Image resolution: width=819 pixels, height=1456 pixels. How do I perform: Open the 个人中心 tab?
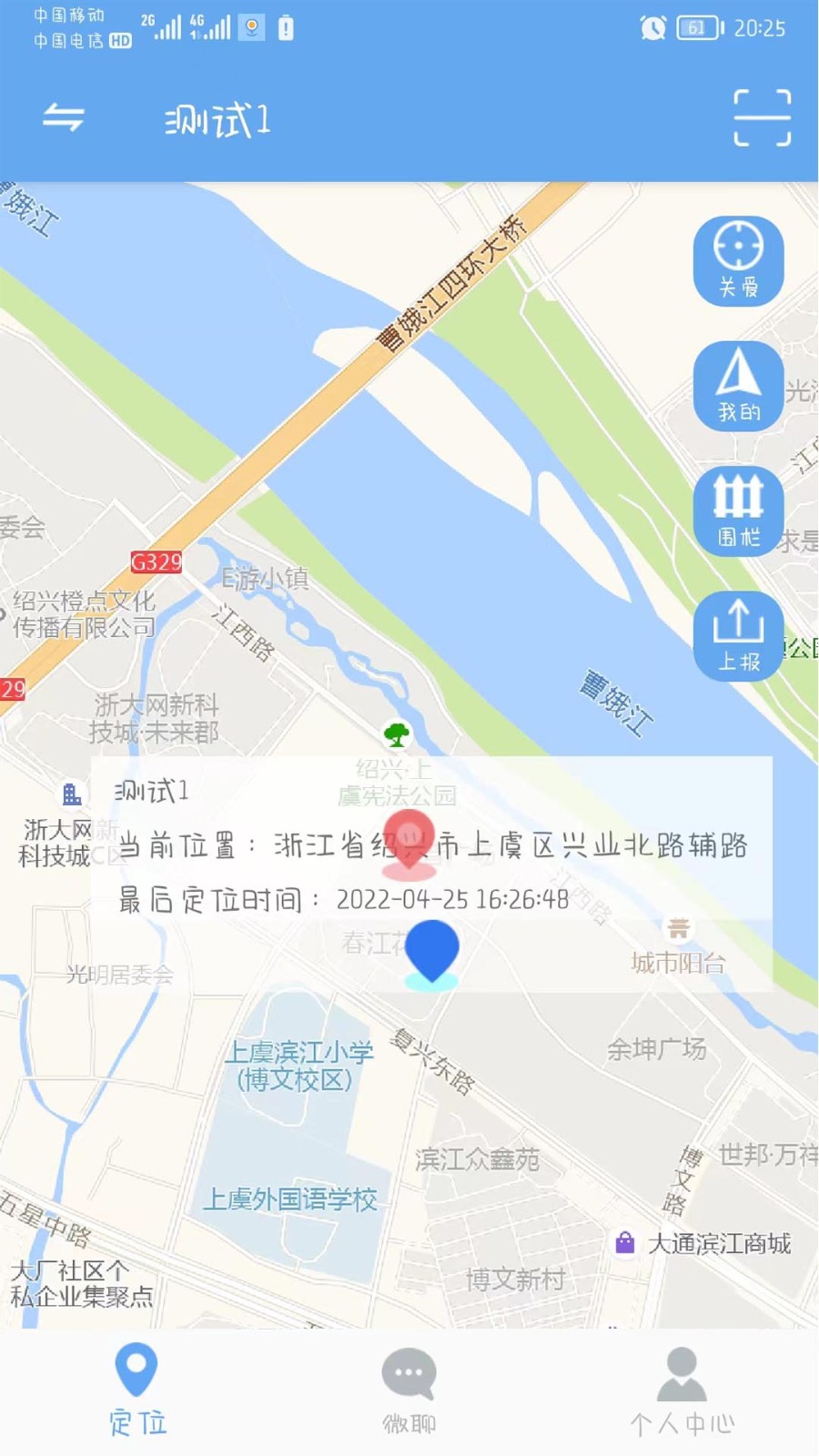pyautogui.click(x=682, y=1390)
